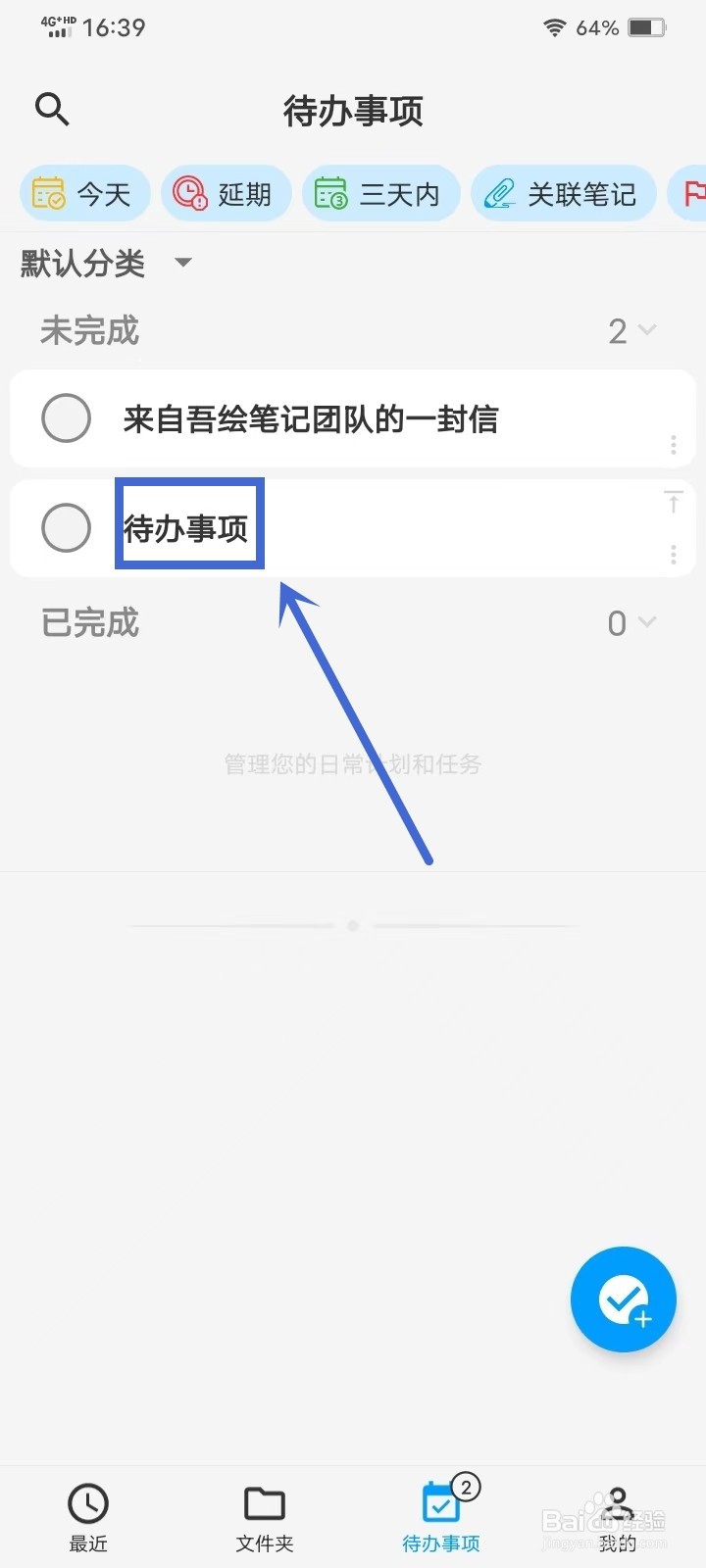Toggle completion of the second todo item
This screenshot has height=1568, width=706.
[x=66, y=527]
